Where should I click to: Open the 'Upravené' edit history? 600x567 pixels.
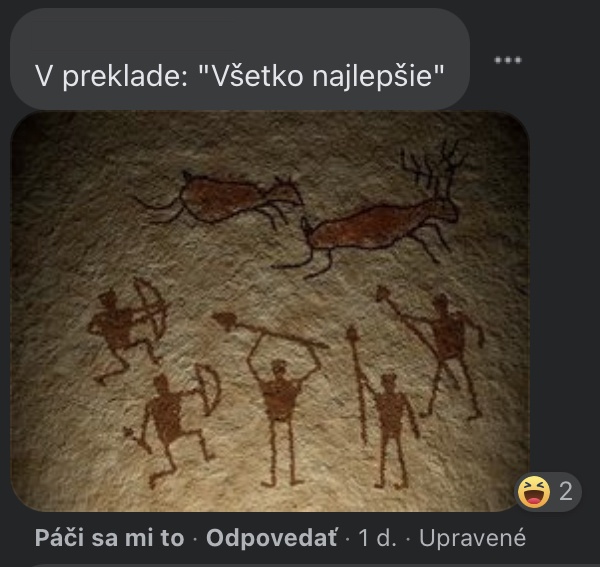pos(472,538)
